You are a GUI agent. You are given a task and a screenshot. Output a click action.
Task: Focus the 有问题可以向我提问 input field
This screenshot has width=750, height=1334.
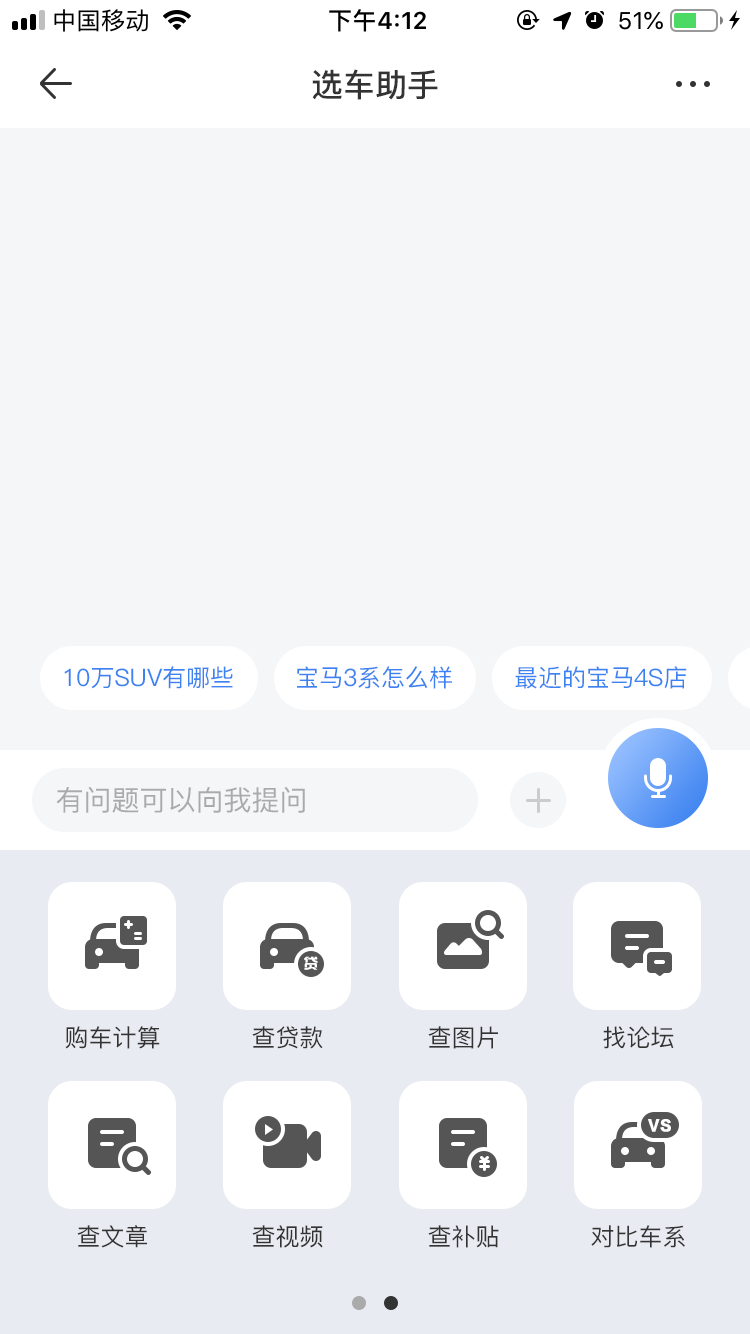point(254,800)
